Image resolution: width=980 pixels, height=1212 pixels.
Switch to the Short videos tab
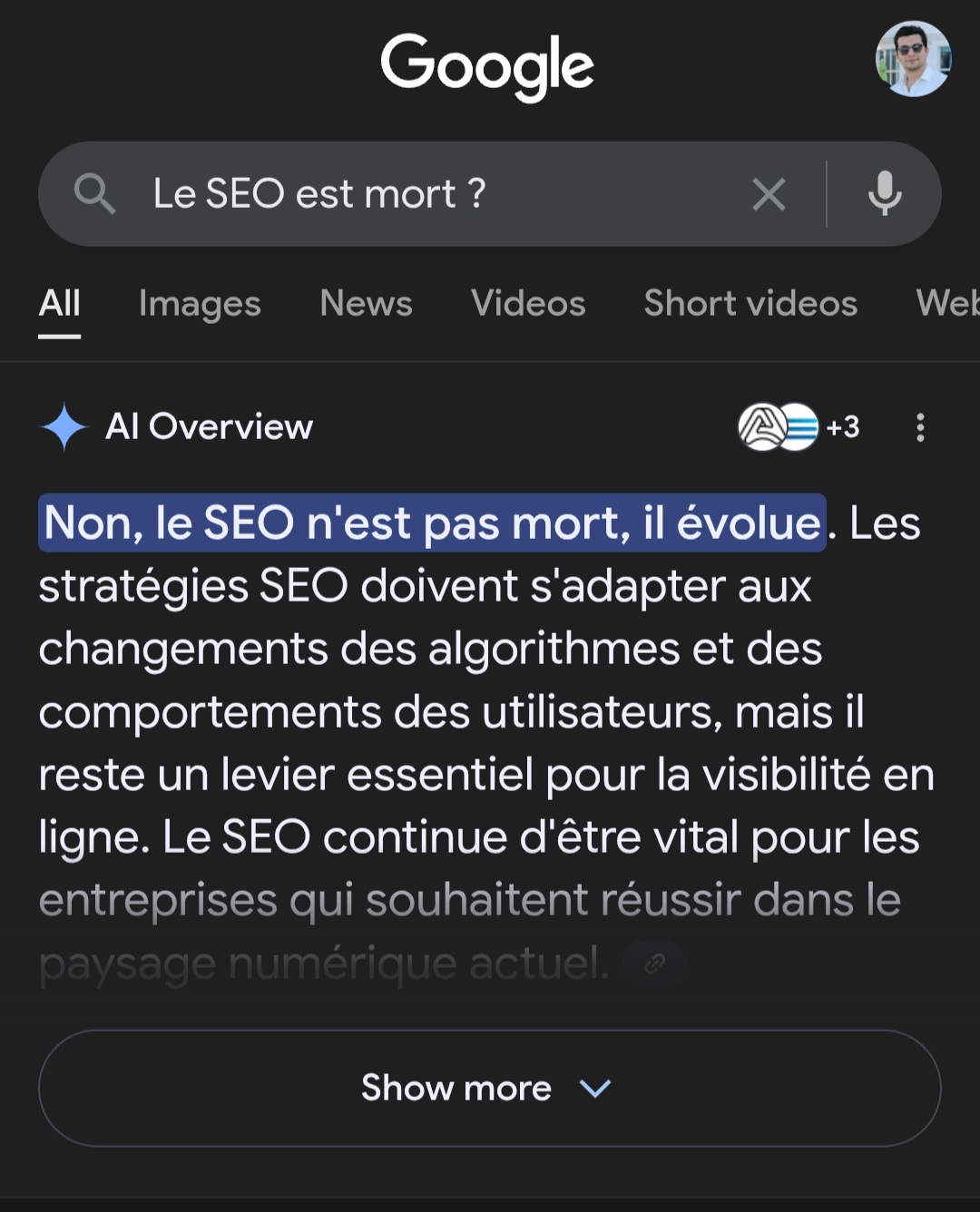[750, 304]
